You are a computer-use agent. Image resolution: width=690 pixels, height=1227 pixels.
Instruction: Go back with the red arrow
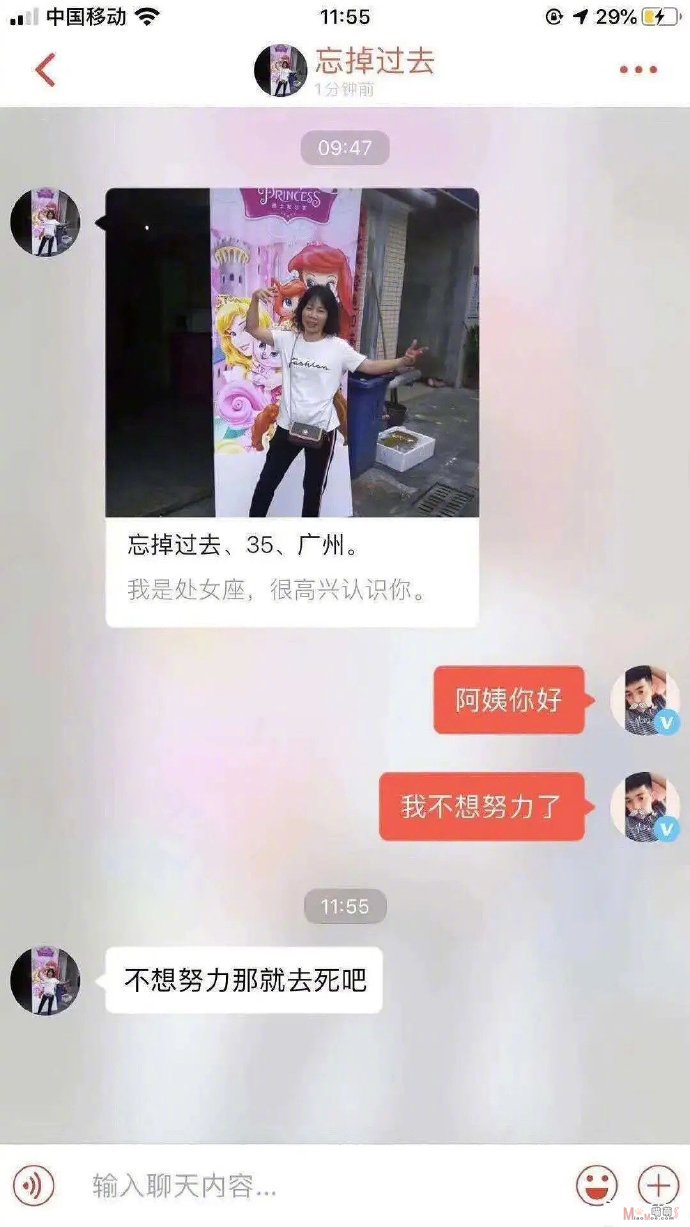pyautogui.click(x=45, y=70)
